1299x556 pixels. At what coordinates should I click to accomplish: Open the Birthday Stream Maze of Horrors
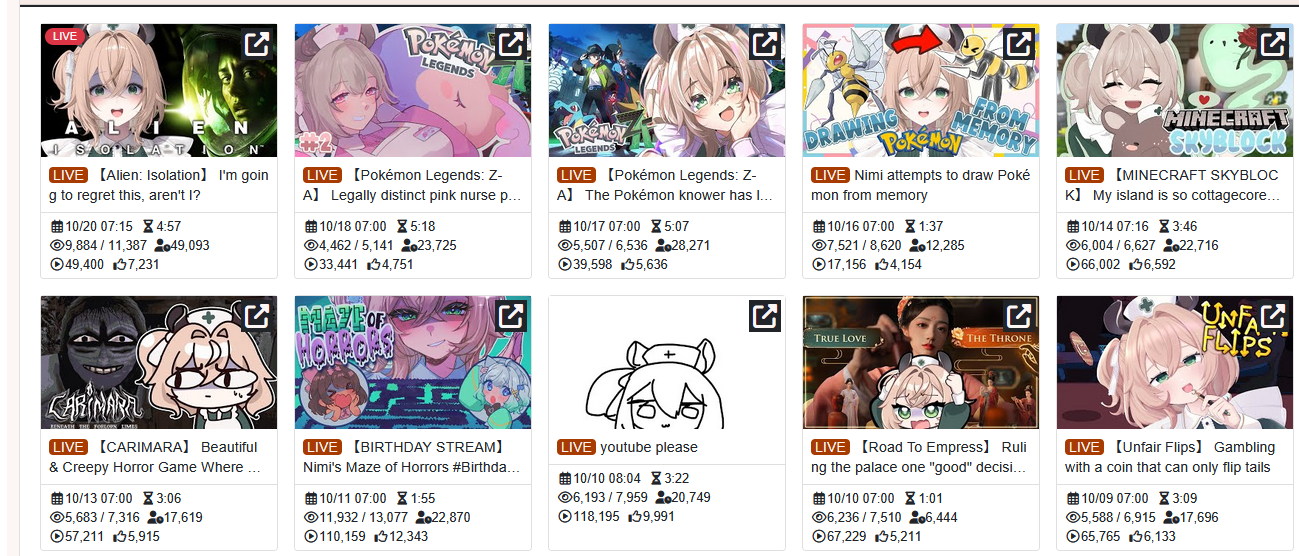coord(413,457)
